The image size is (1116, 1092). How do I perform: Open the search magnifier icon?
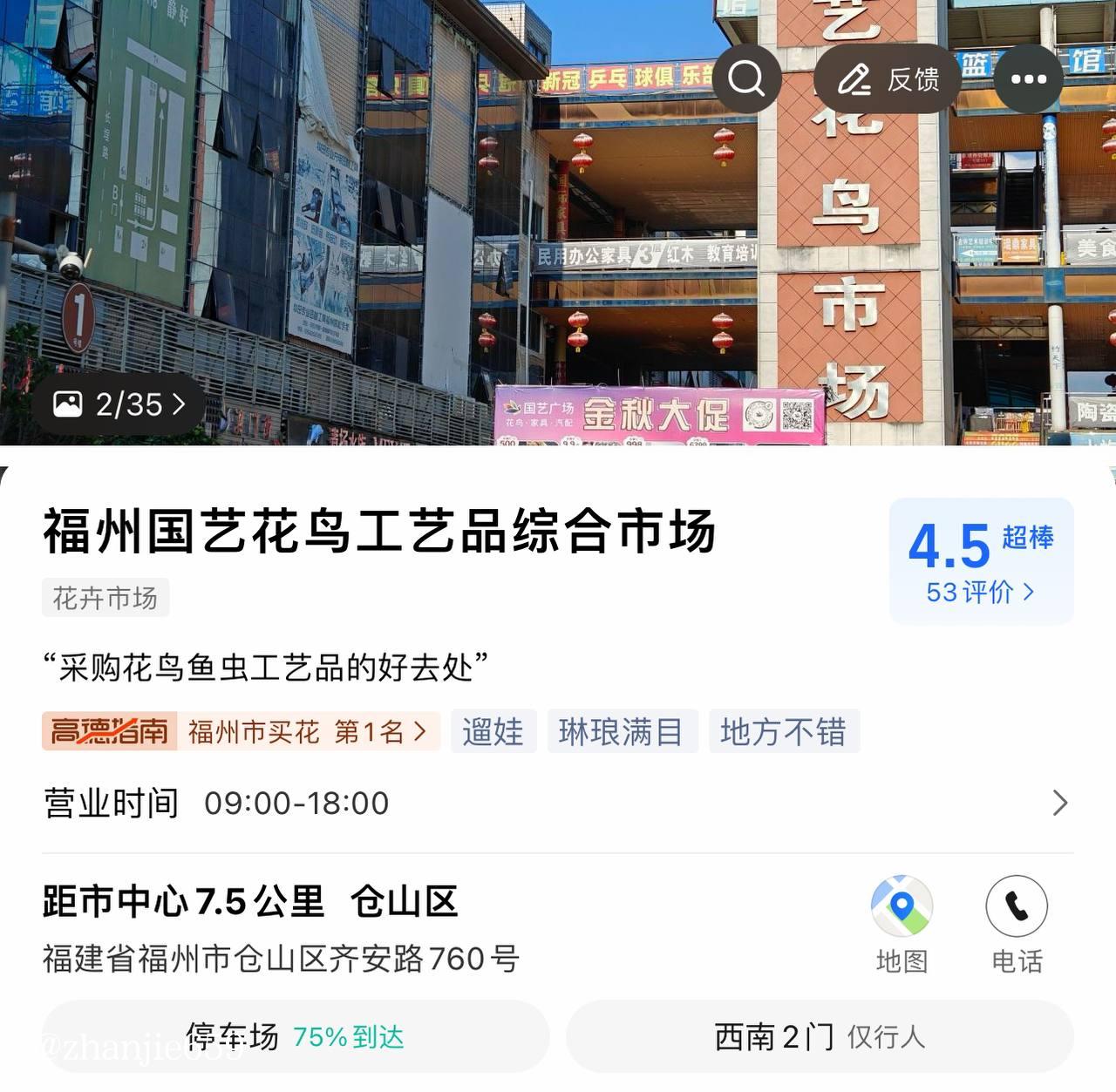(746, 78)
